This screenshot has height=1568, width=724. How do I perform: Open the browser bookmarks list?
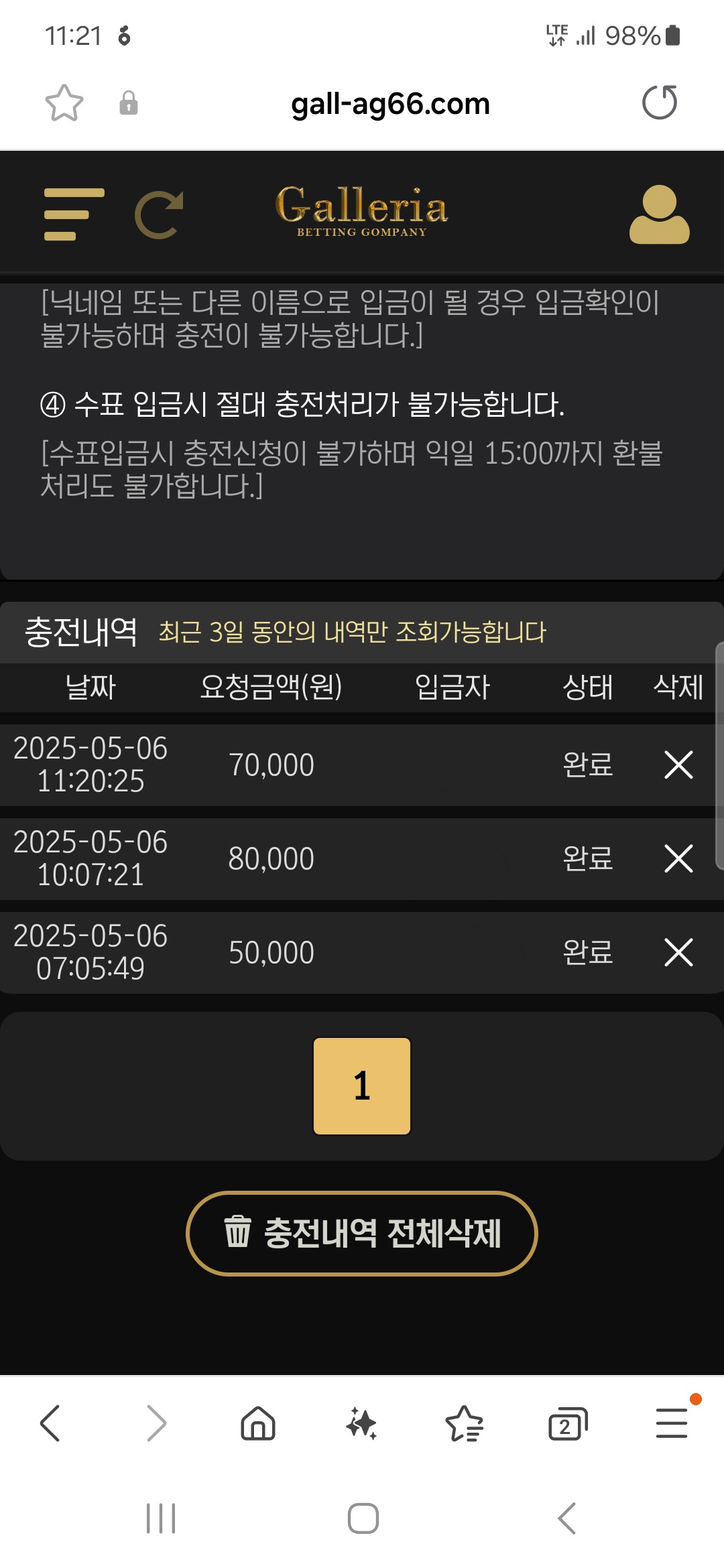tap(465, 1423)
